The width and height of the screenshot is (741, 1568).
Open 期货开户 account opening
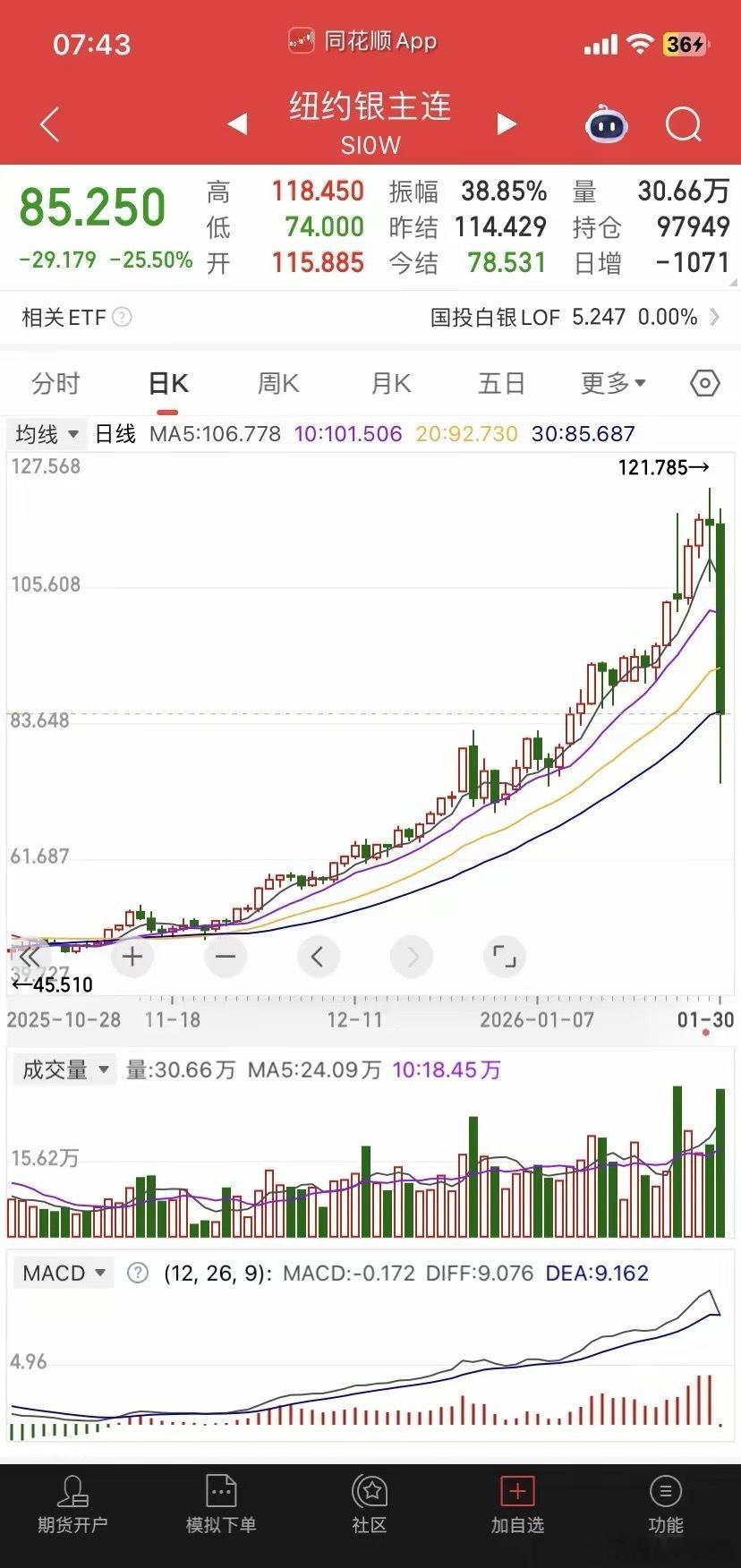(x=72, y=1504)
